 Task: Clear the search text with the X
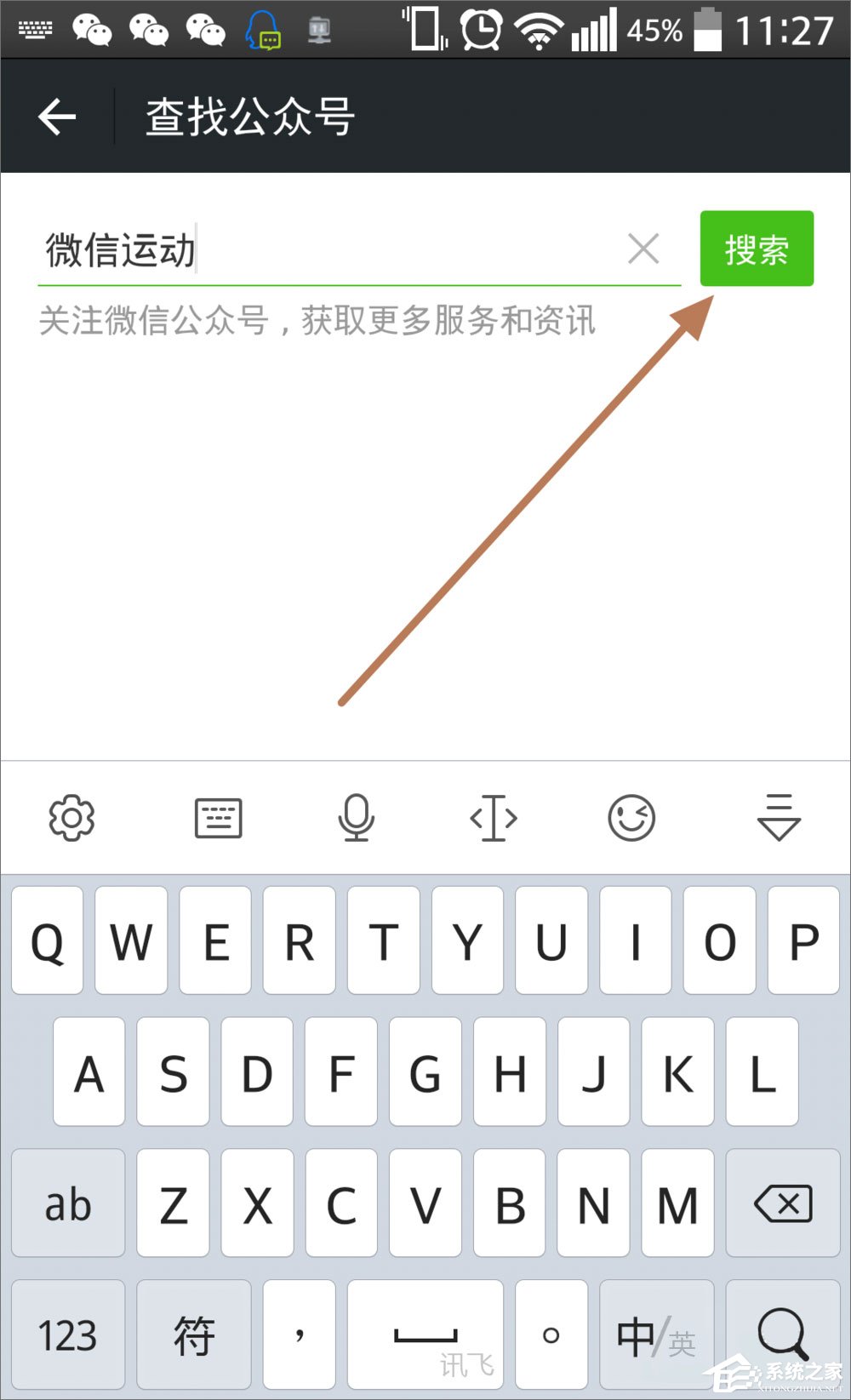click(643, 249)
